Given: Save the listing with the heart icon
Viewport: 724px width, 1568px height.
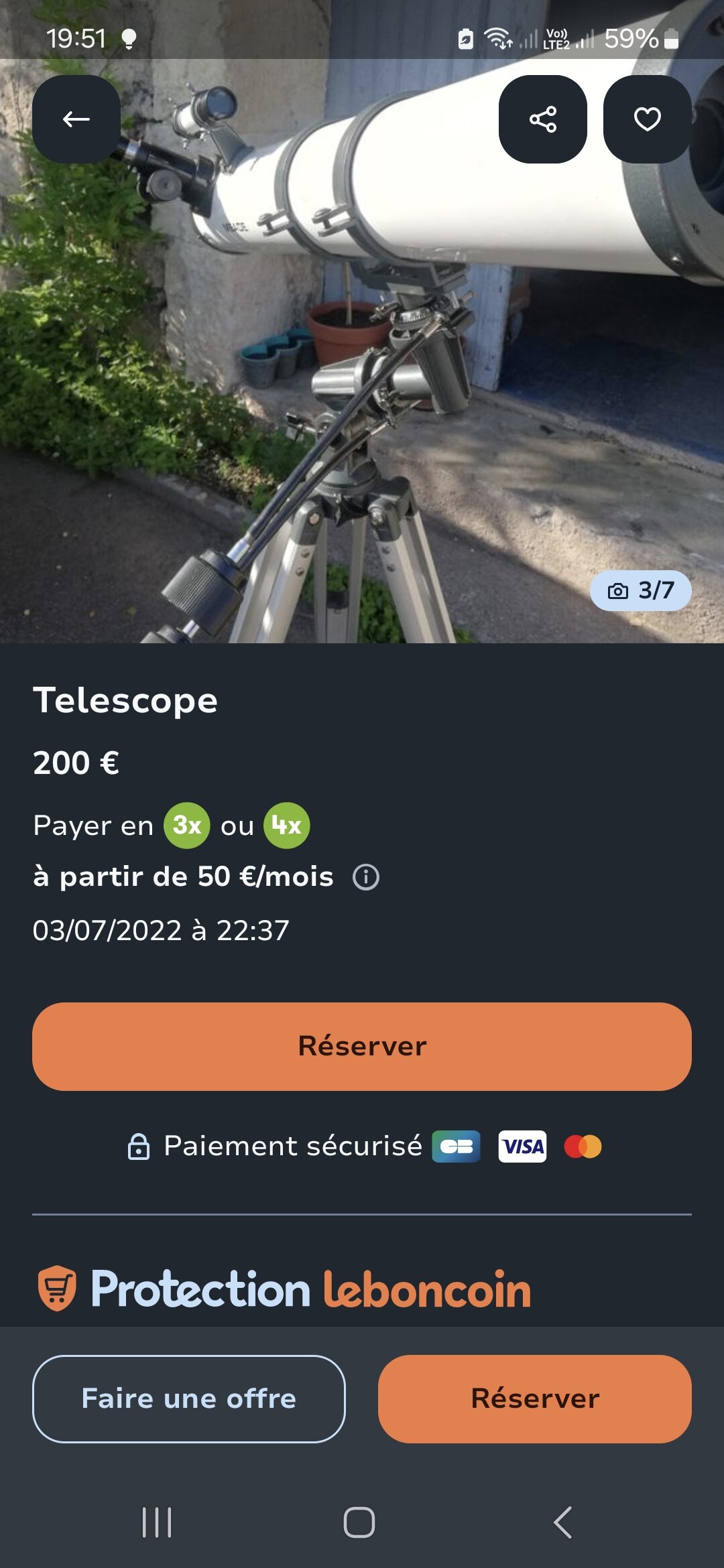Looking at the screenshot, I should coord(647,119).
